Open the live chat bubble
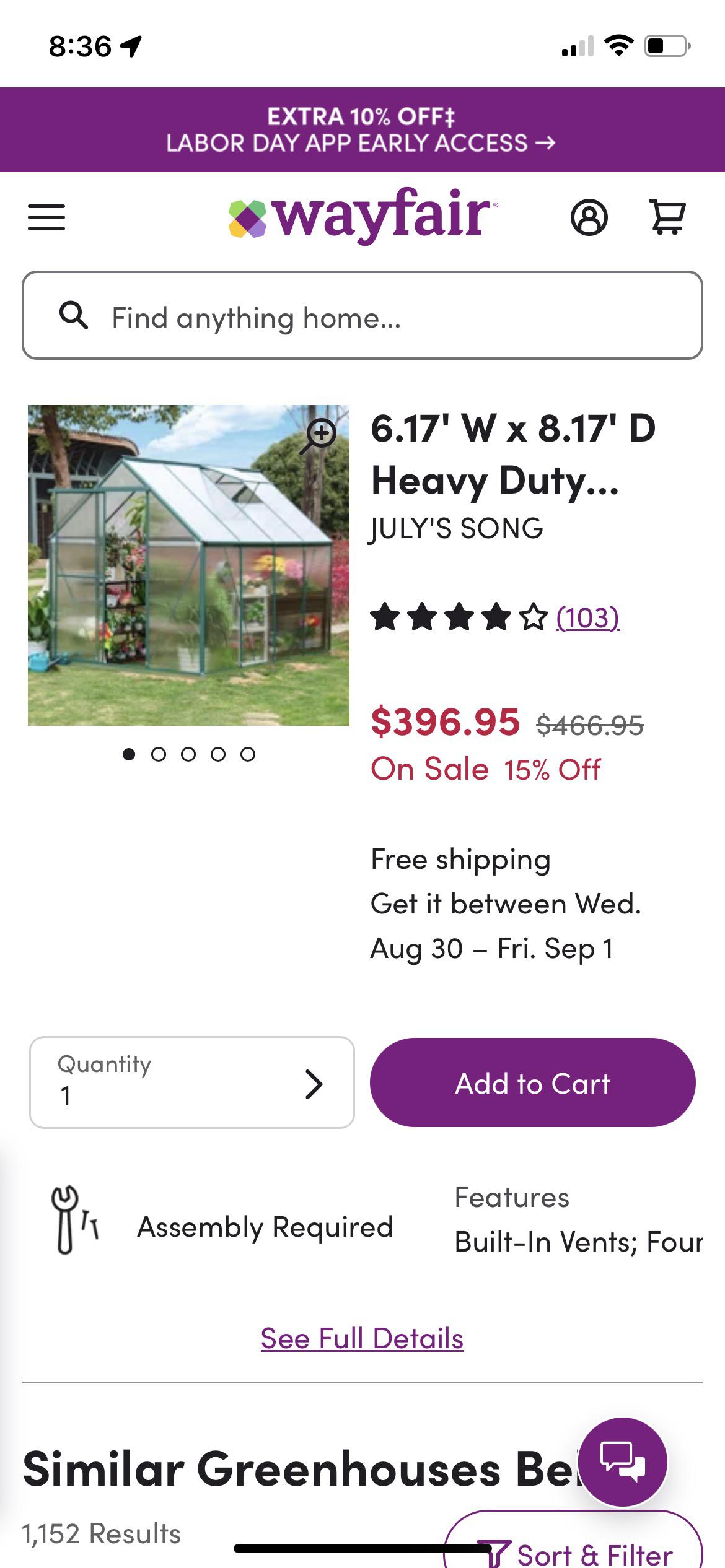 [x=623, y=1461]
